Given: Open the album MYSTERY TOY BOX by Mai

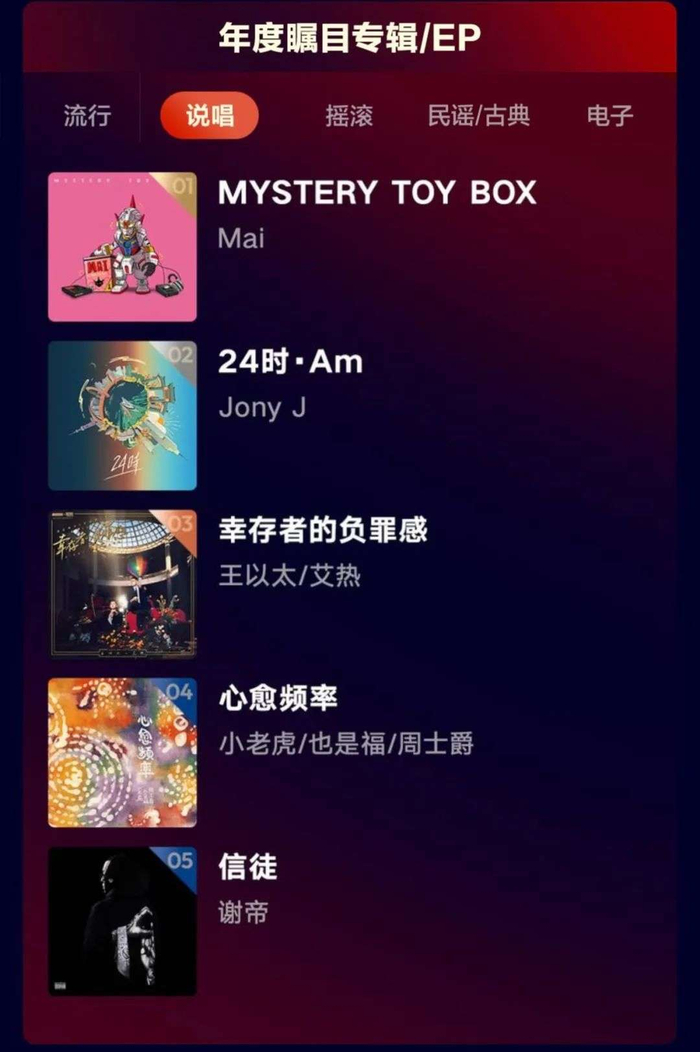Looking at the screenshot, I should (x=376, y=192).
